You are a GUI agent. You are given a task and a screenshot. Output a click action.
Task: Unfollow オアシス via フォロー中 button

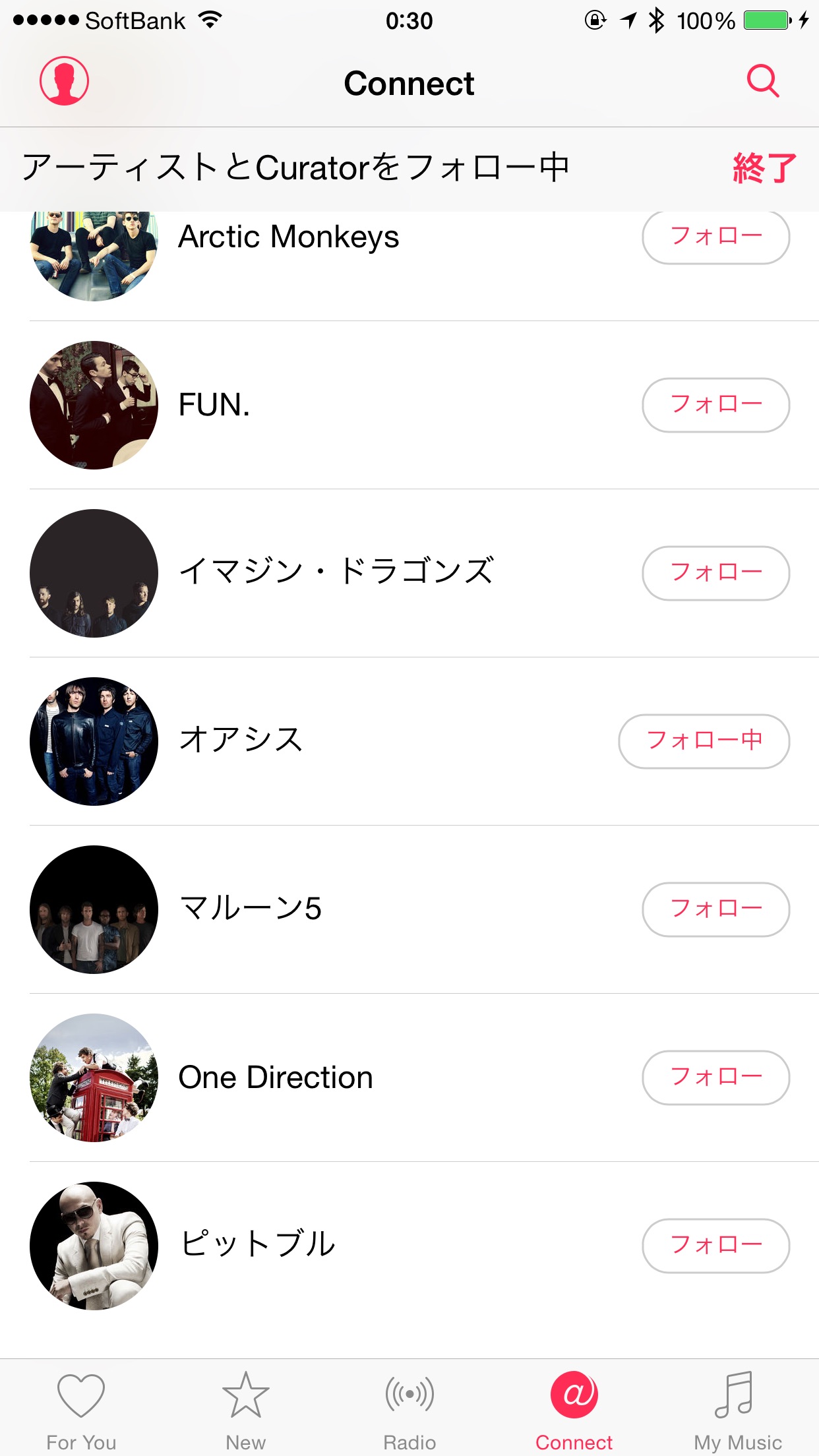704,741
